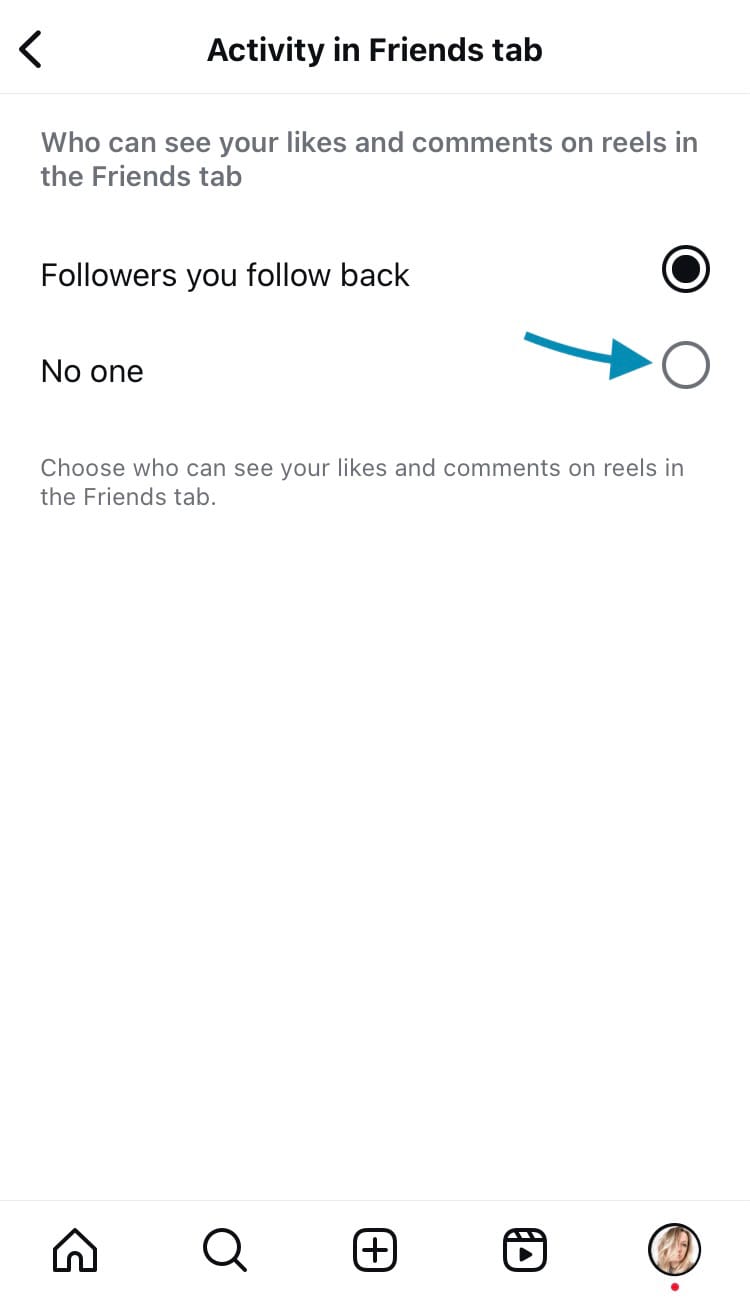Open the Reels tab
This screenshot has height=1299, width=750.
(x=525, y=1249)
